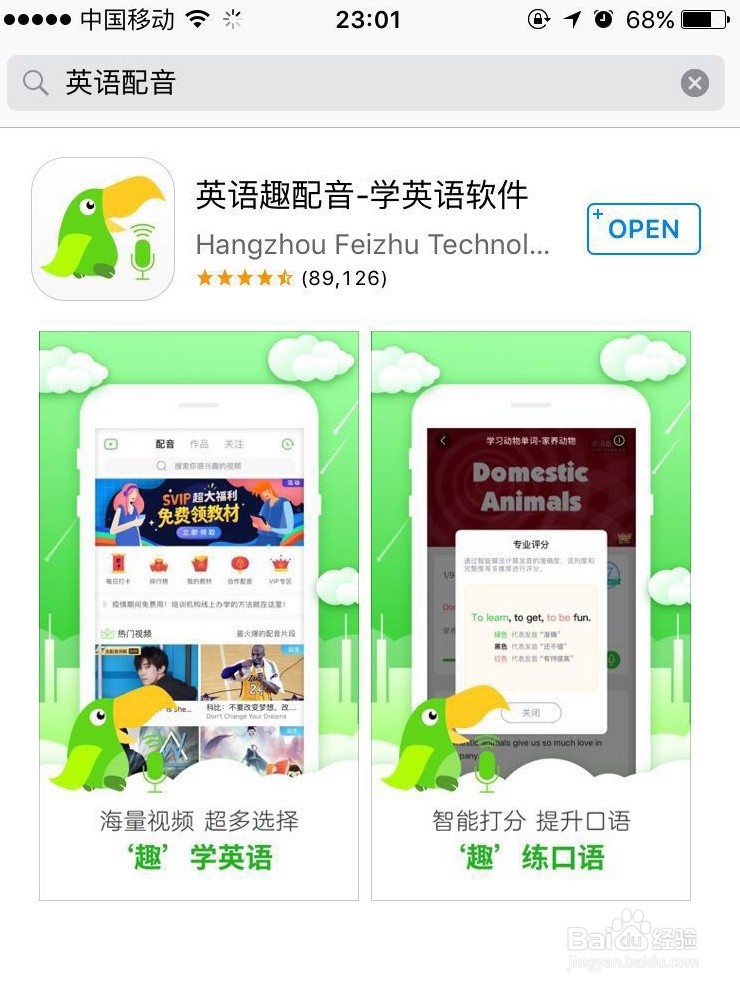Tap the info icon beside 学习动物单词 title
740x988 pixels.
620,440
